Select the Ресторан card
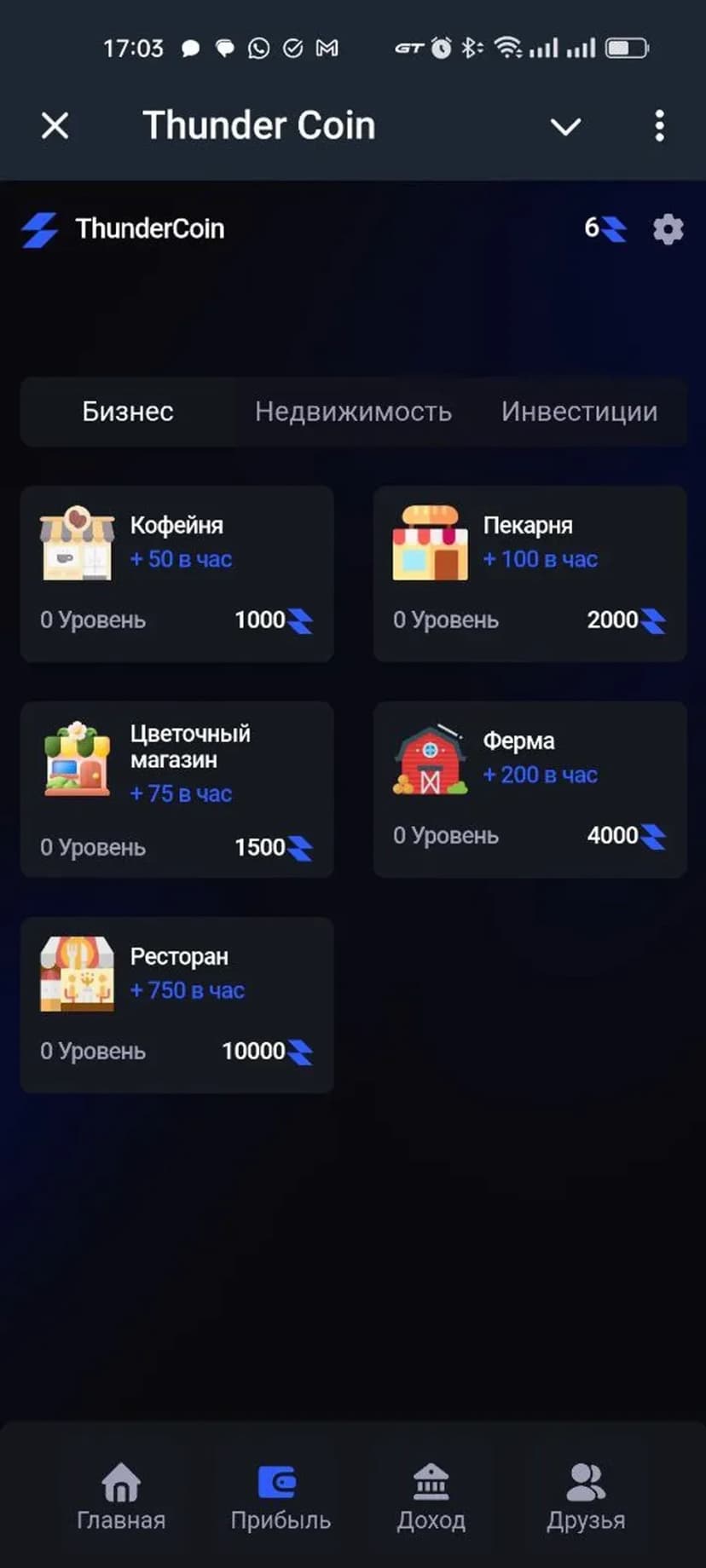The width and height of the screenshot is (706, 1568). click(x=176, y=1005)
